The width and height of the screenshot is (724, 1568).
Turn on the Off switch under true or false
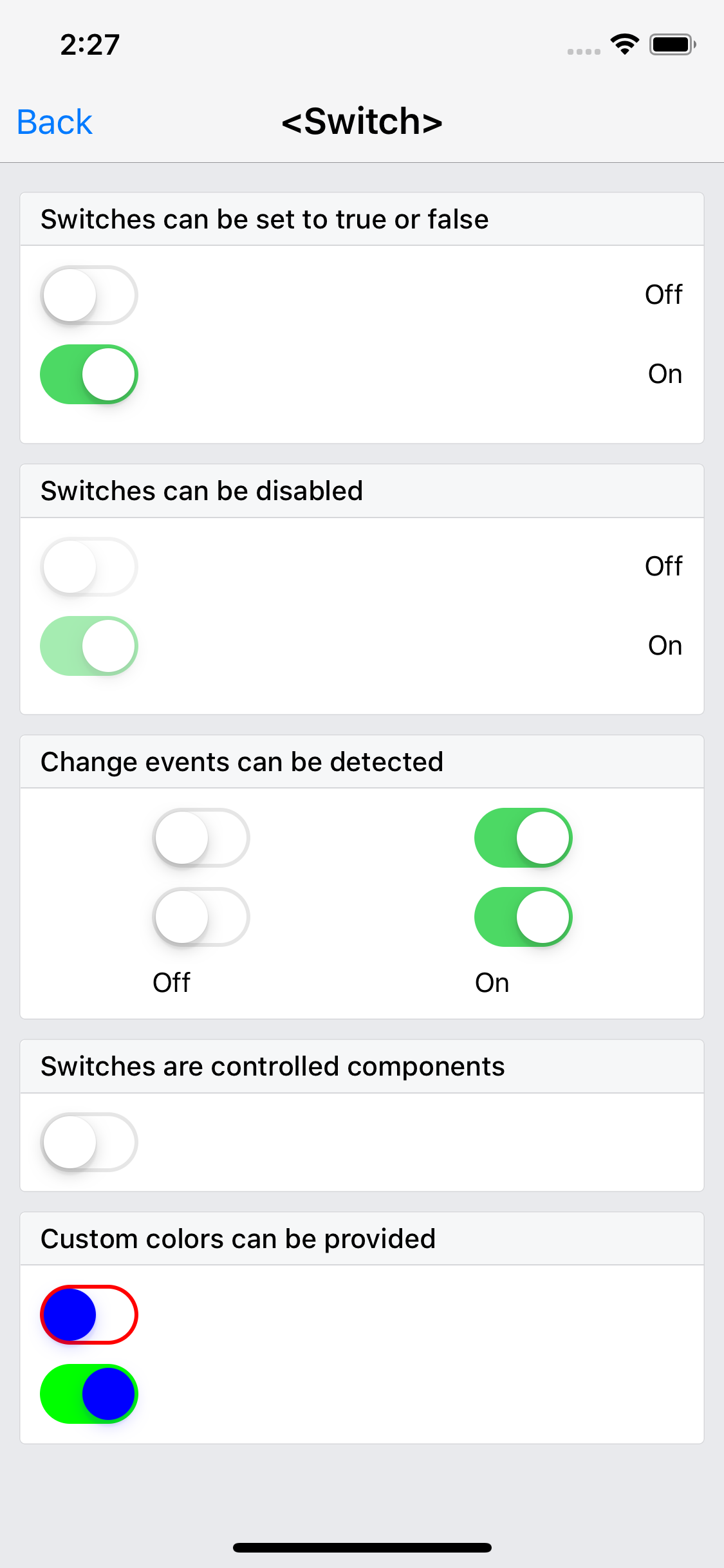[89, 295]
